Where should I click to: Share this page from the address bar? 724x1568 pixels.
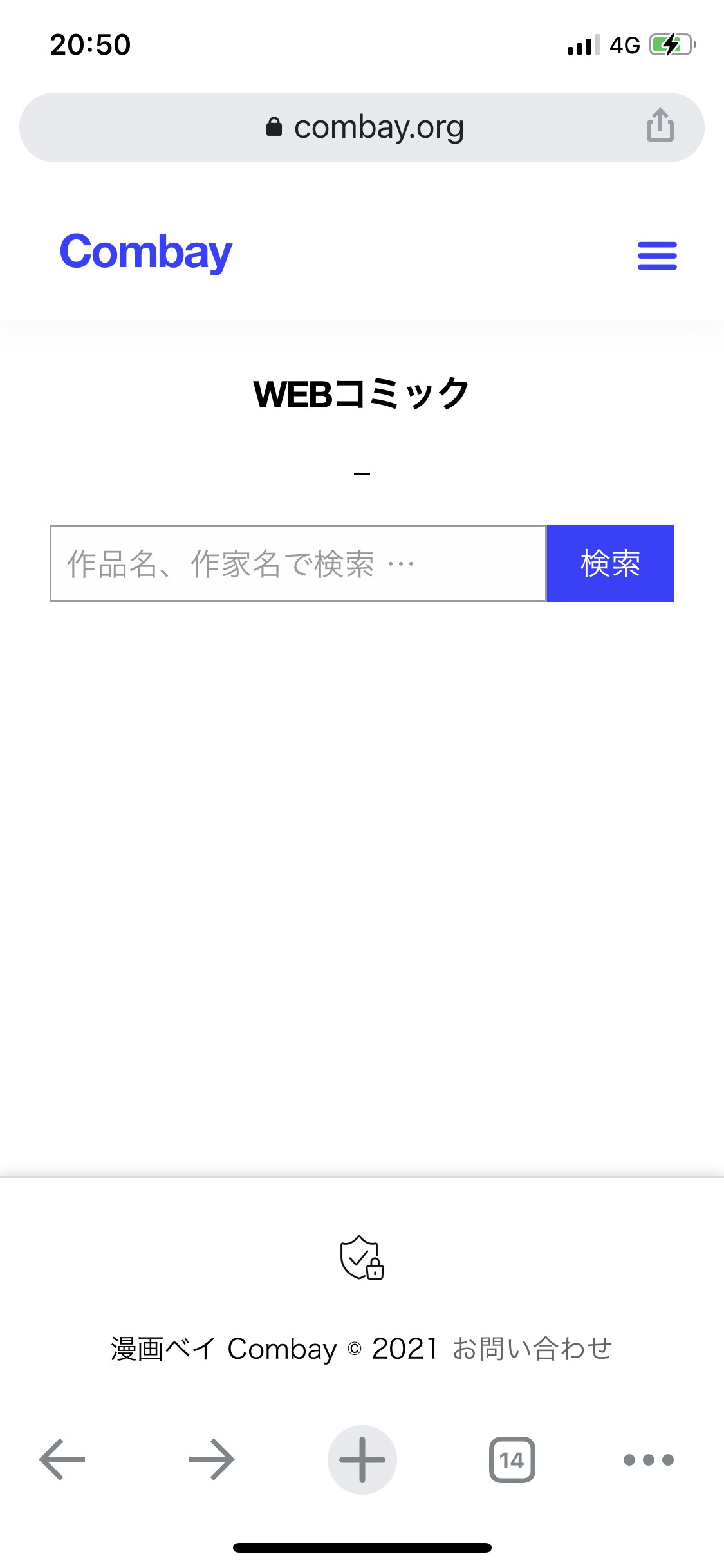click(660, 125)
